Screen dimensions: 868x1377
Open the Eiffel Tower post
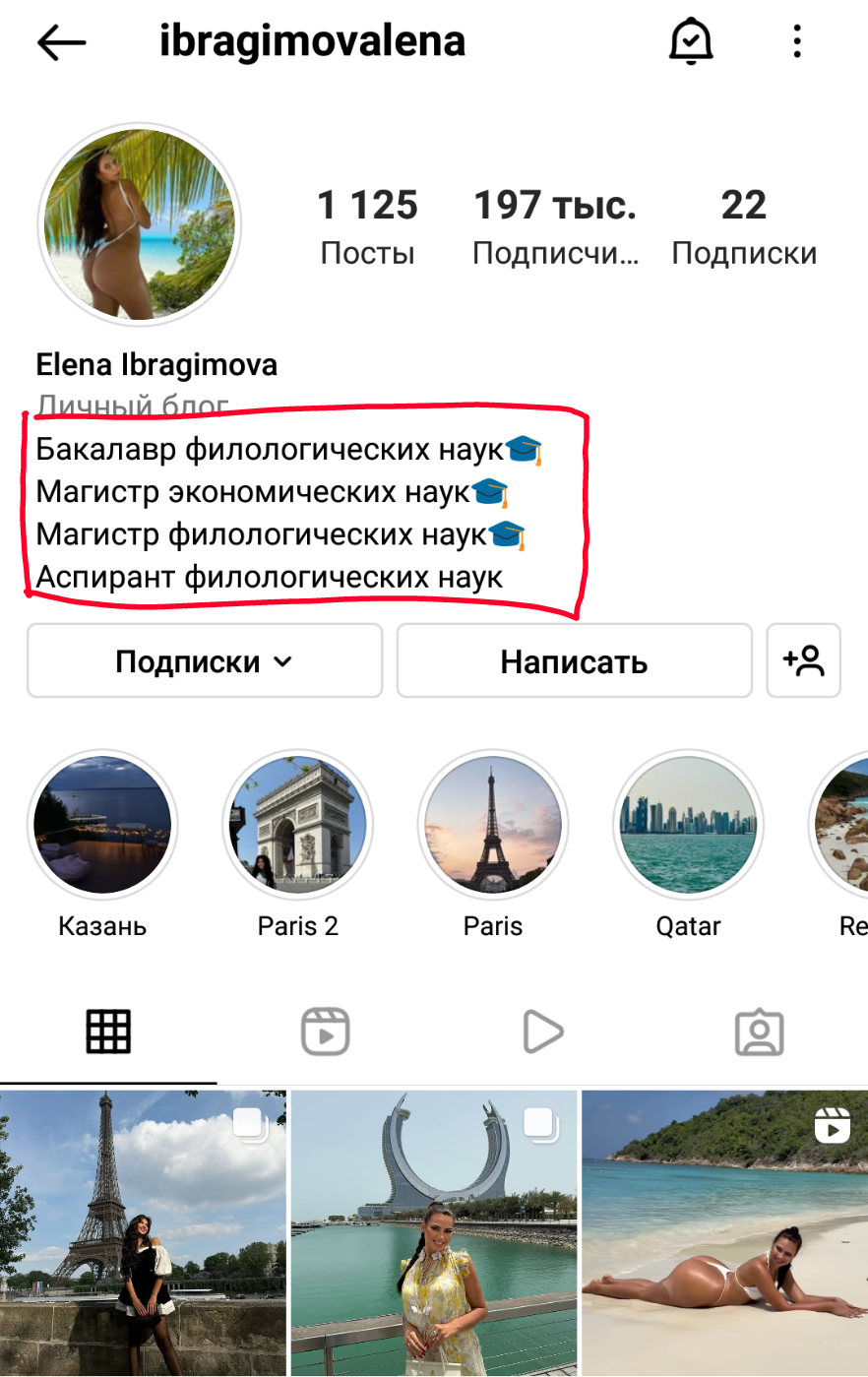point(143,1233)
